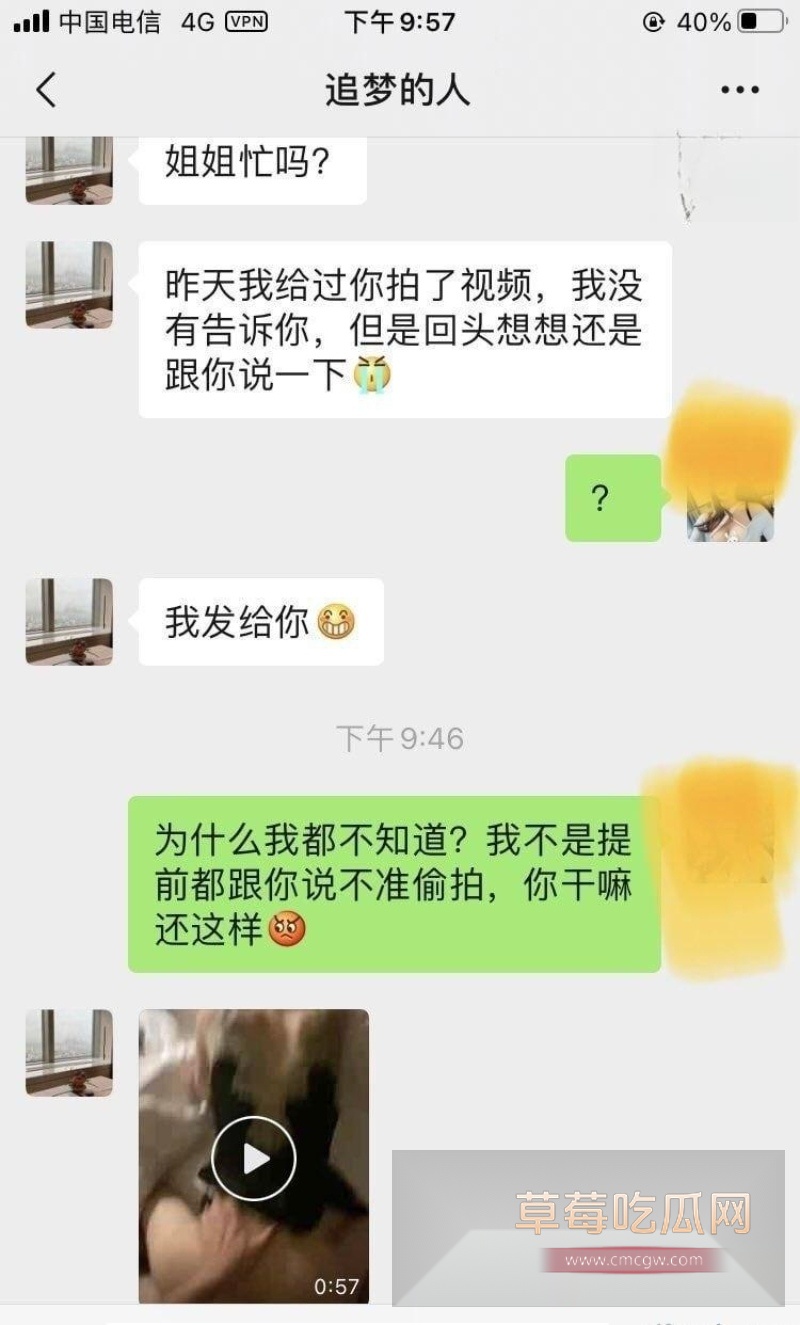Tap the 中国电信 carrier label
This screenshot has height=1325, width=800.
pos(110,20)
